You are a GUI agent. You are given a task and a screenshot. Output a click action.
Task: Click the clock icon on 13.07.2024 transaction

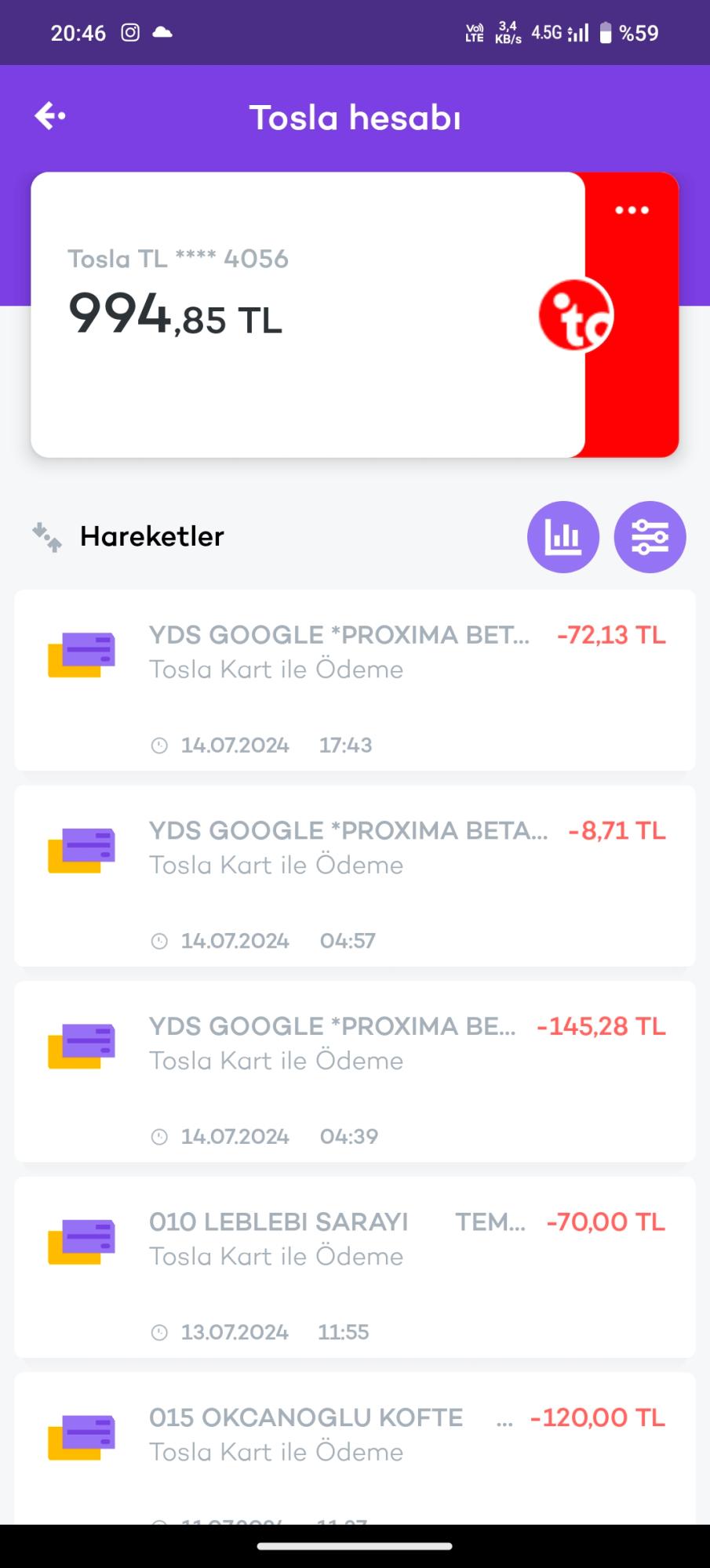161,1331
